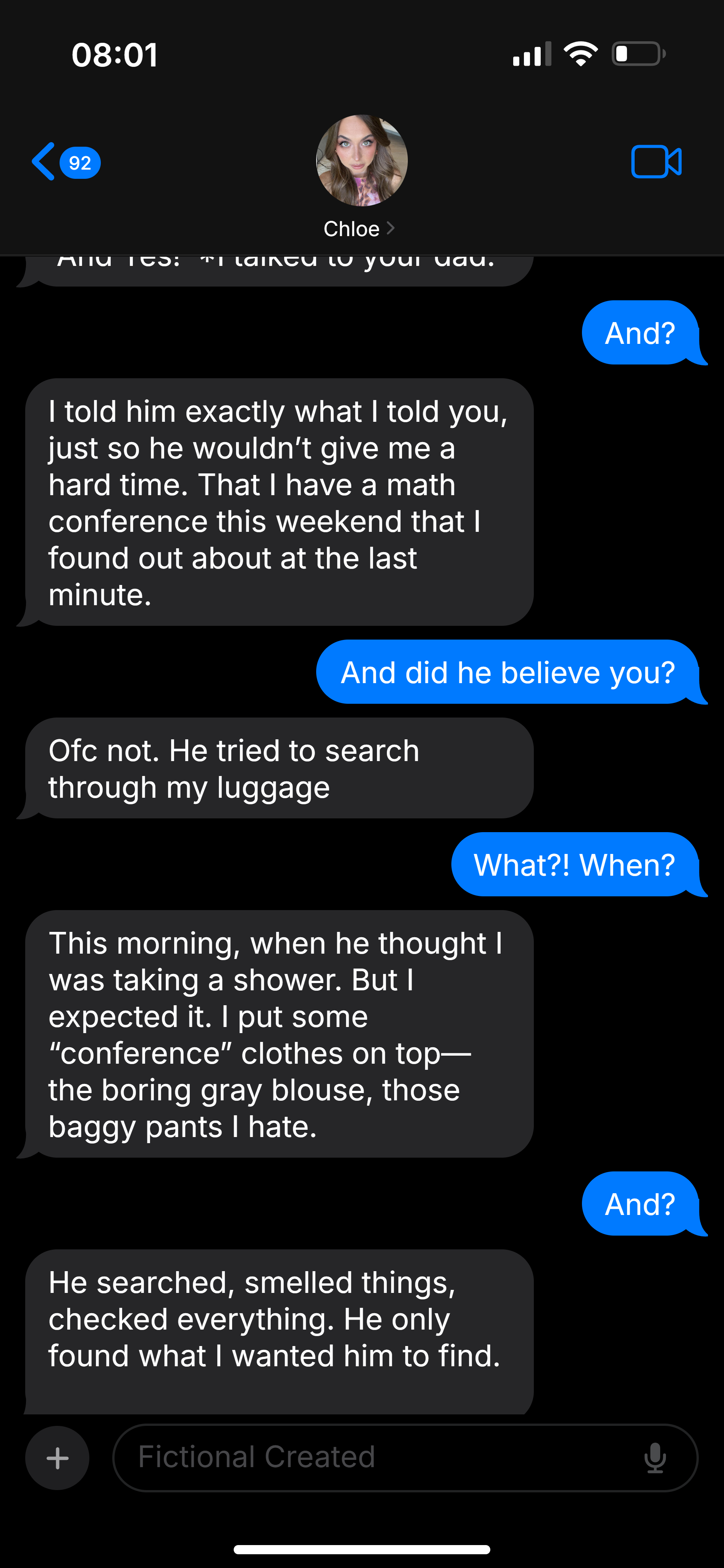Open the plus attachments menu
This screenshot has width=724, height=1568.
[57, 1458]
